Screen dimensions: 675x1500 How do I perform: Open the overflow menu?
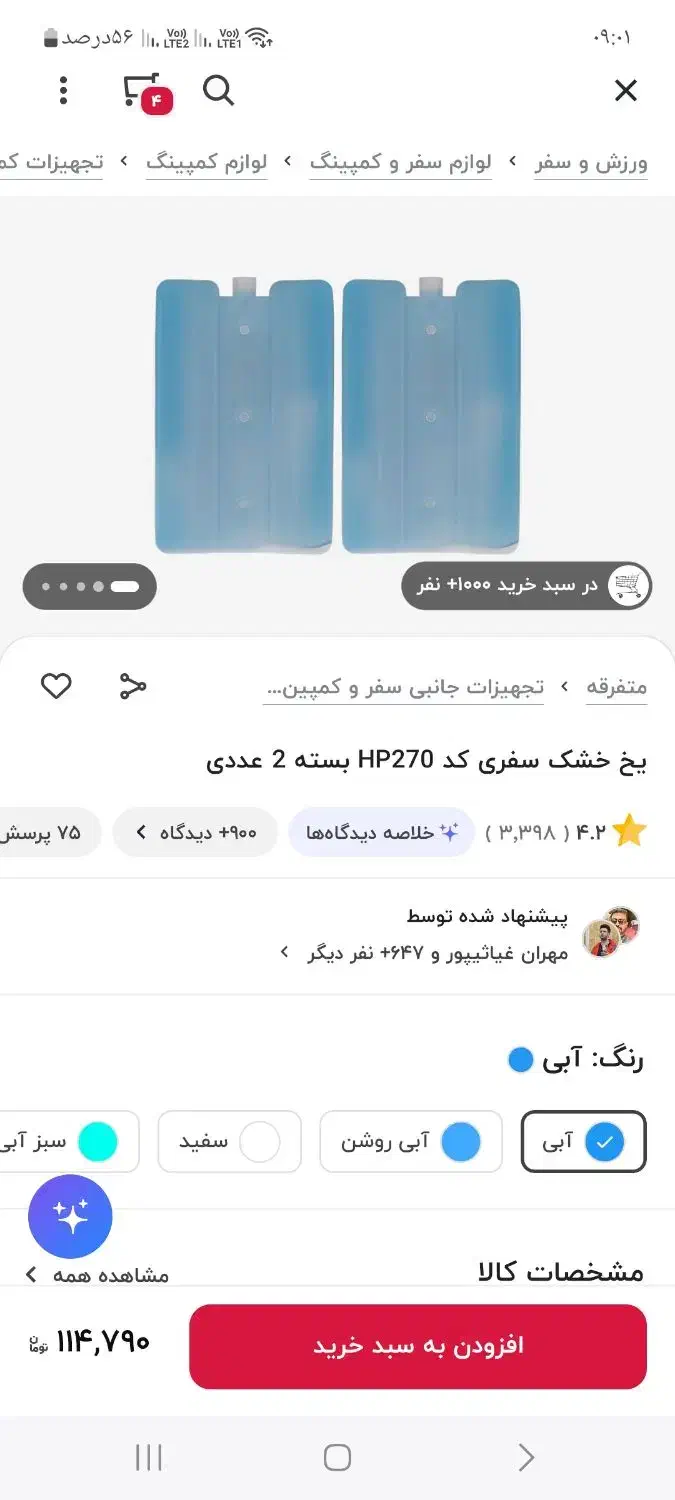tap(63, 91)
